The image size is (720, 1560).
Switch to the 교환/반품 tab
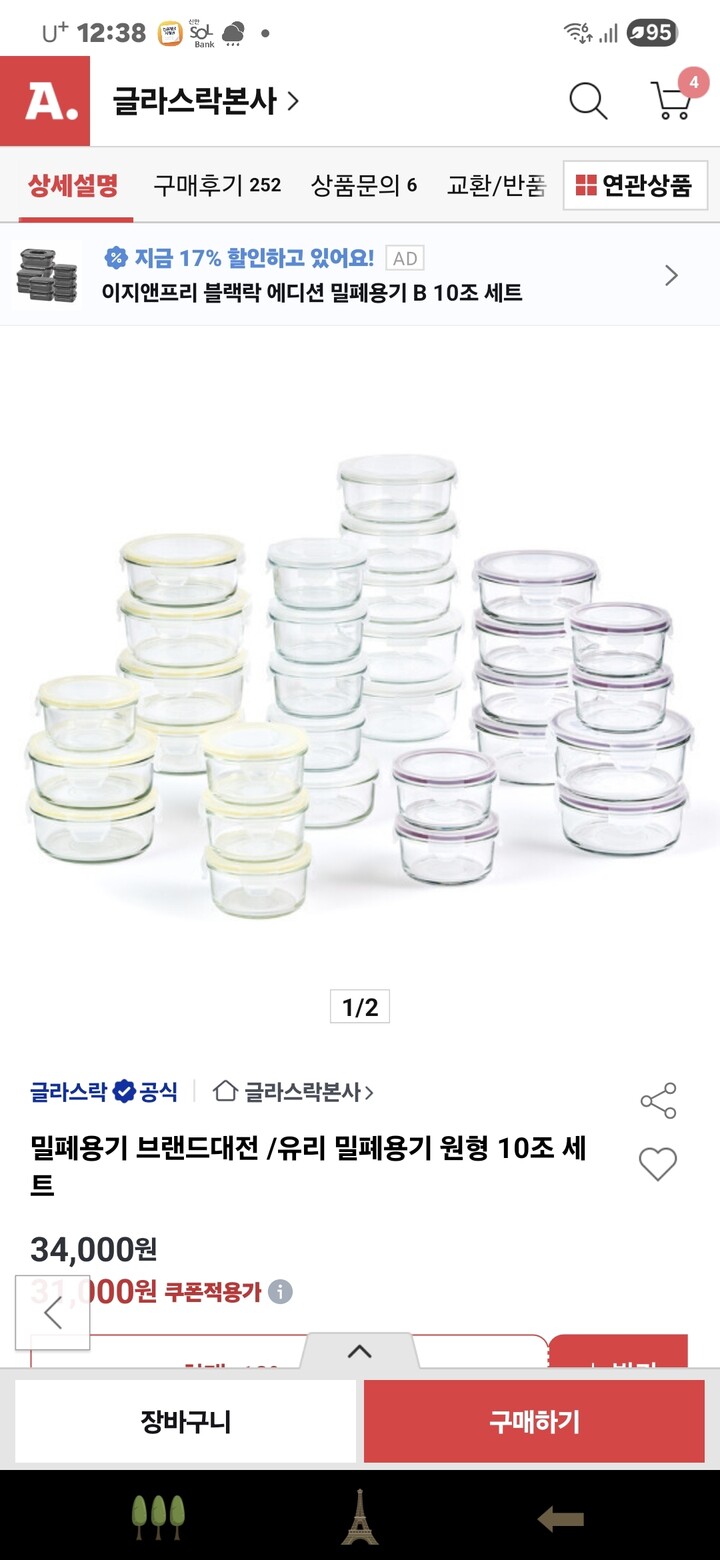(496, 185)
